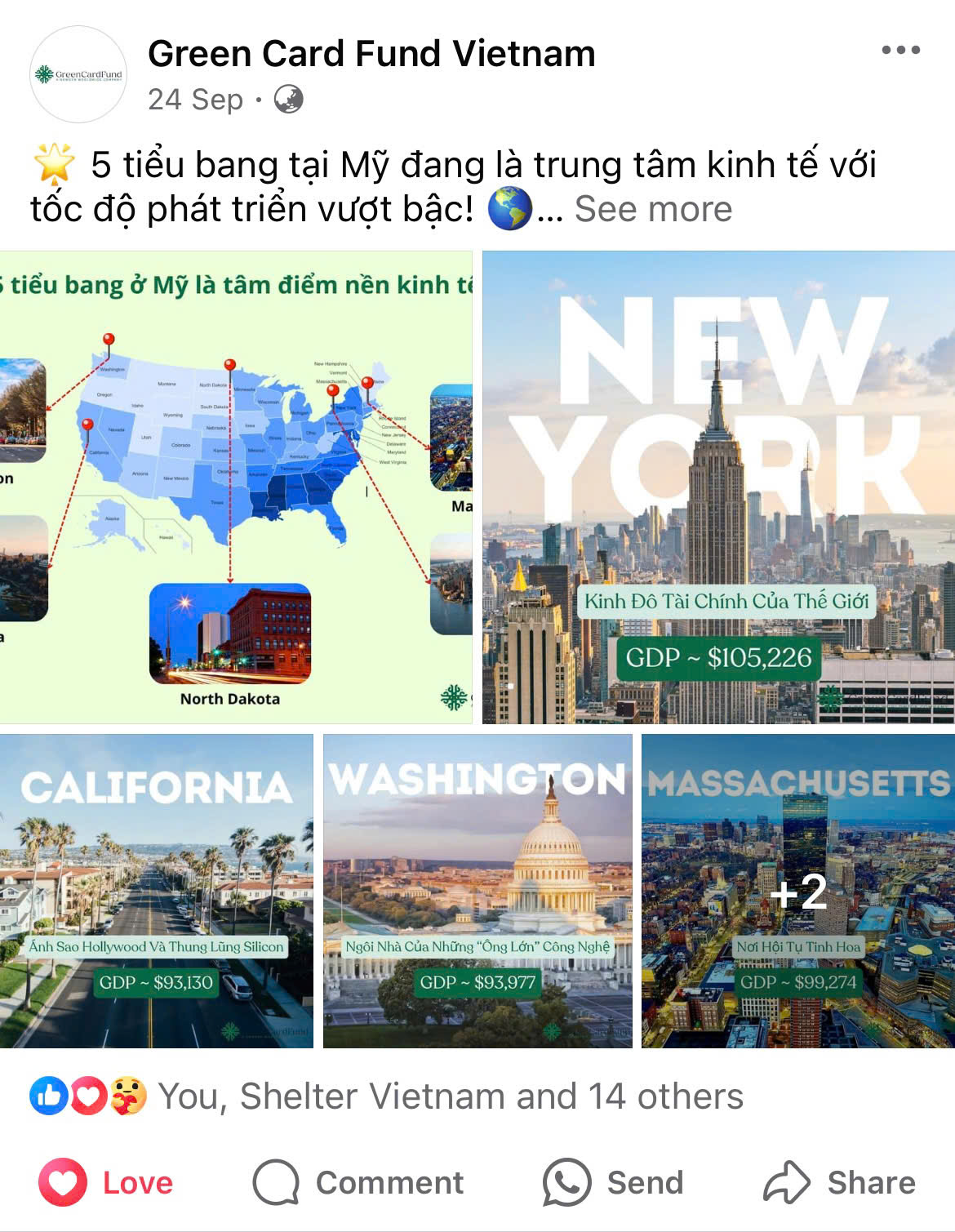
Task: Open the New York photo tile
Action: coord(718,487)
